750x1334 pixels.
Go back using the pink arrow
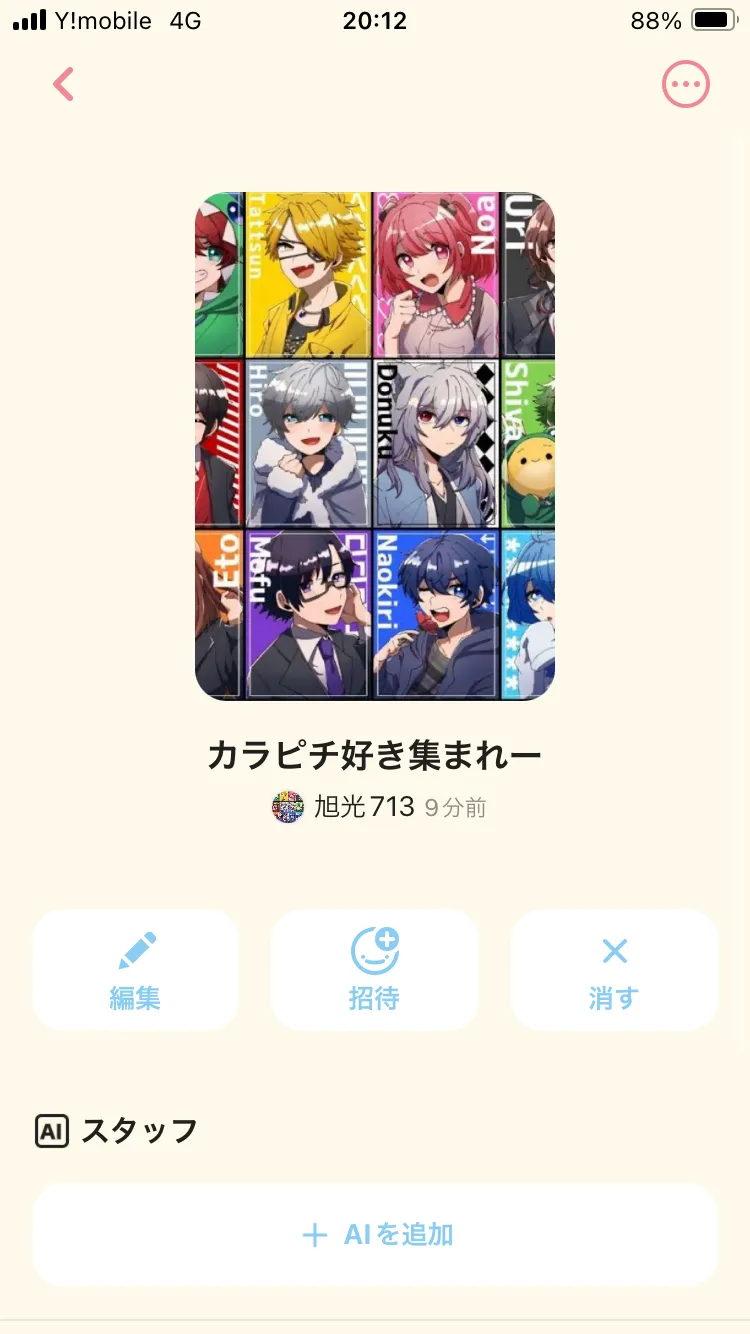64,85
